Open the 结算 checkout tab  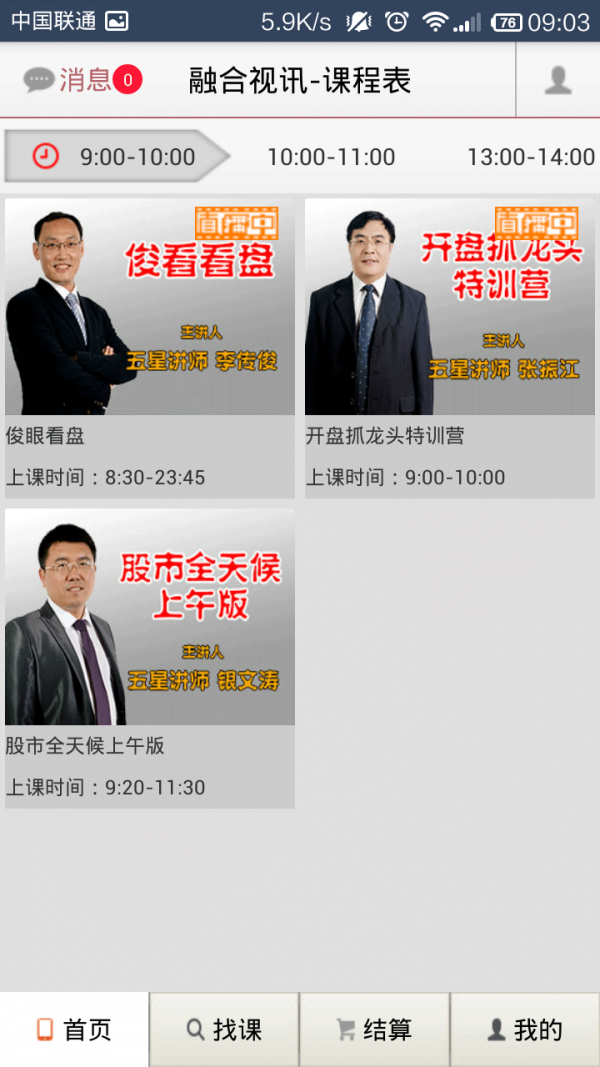click(x=375, y=1030)
